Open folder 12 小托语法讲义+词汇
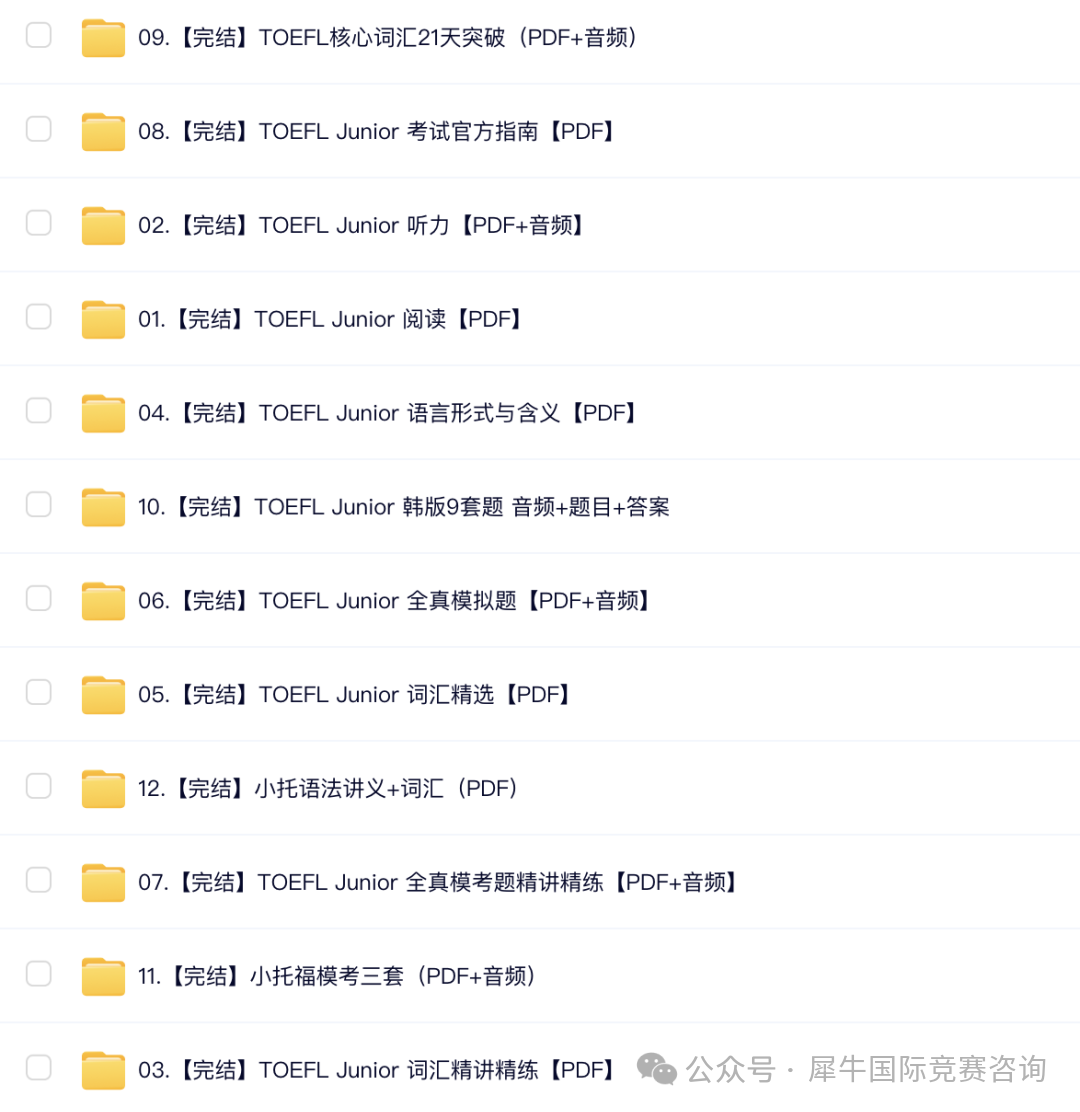1080x1112 pixels. [328, 789]
